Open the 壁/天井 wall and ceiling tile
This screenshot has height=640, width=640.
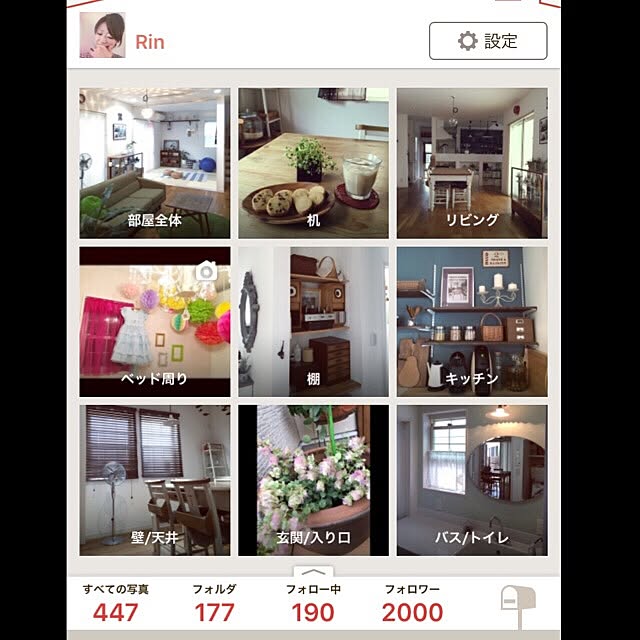point(155,480)
